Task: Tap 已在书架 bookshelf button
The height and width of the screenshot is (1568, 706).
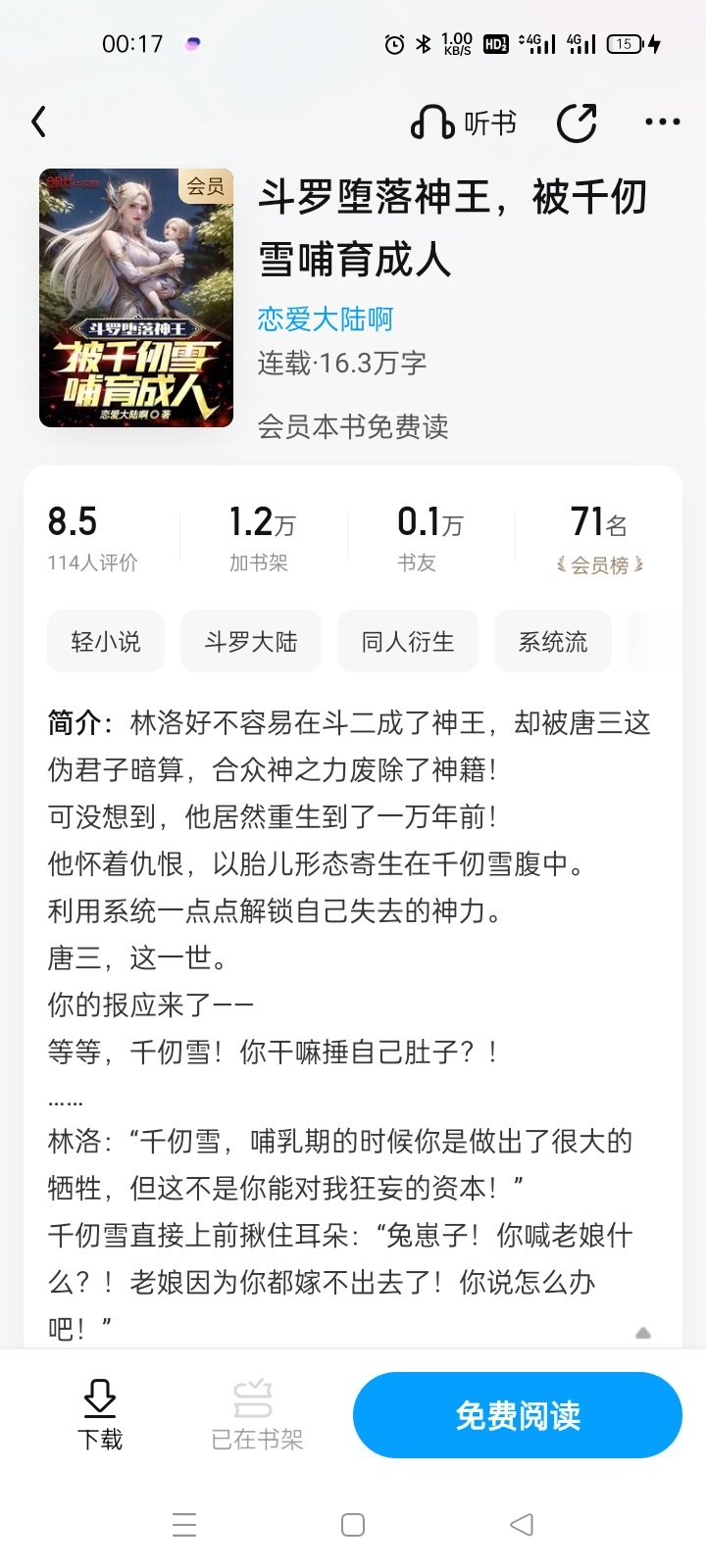Action: click(257, 1414)
